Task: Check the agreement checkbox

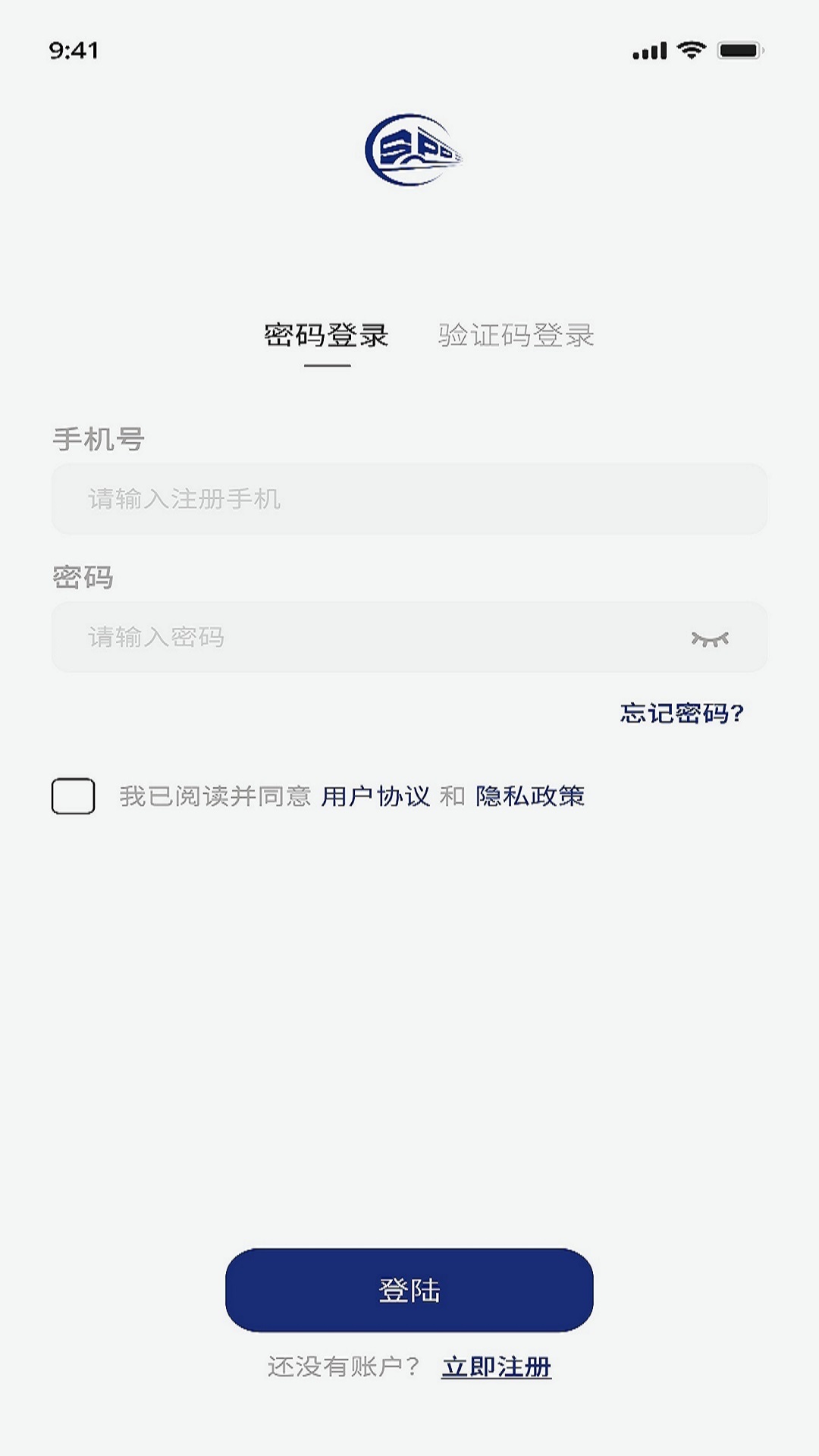Action: point(71,797)
